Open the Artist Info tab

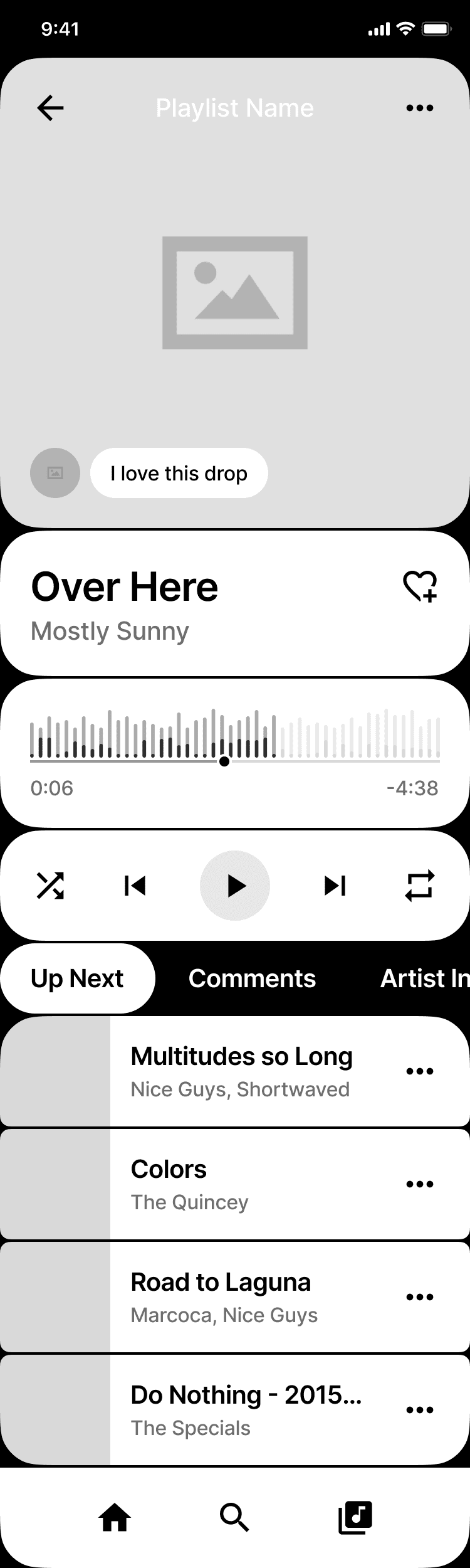pyautogui.click(x=424, y=978)
